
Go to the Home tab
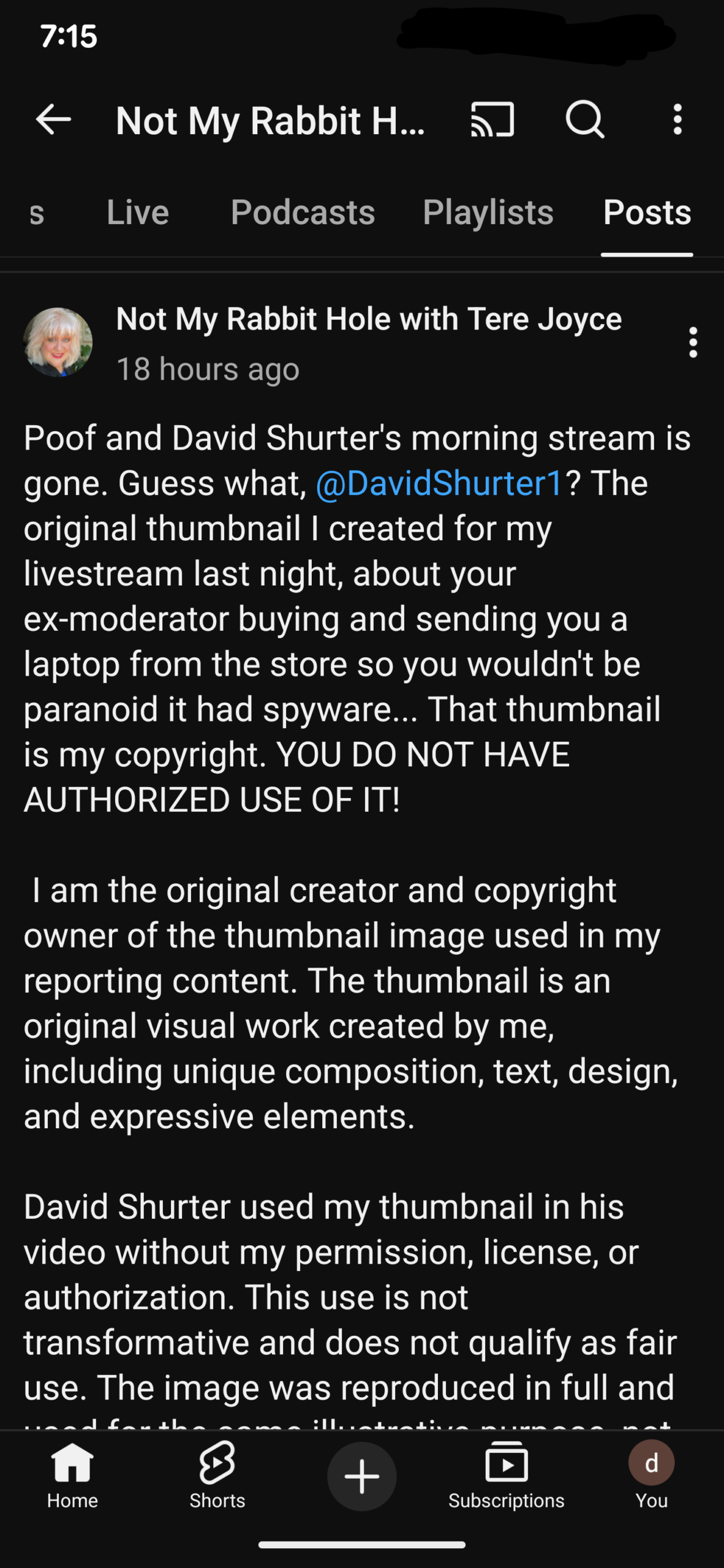72,1475
